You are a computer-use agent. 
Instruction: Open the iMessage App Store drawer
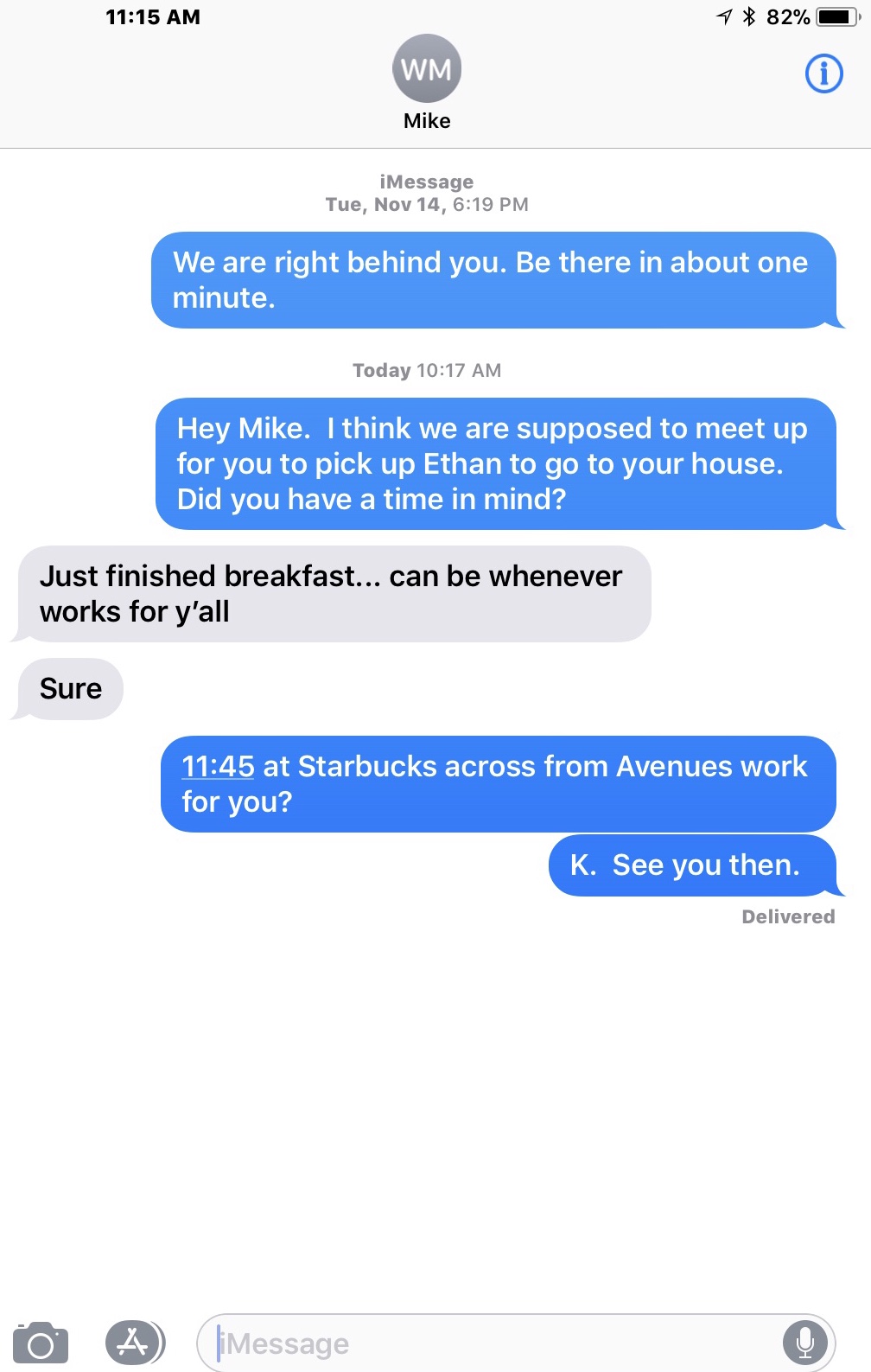[135, 1343]
